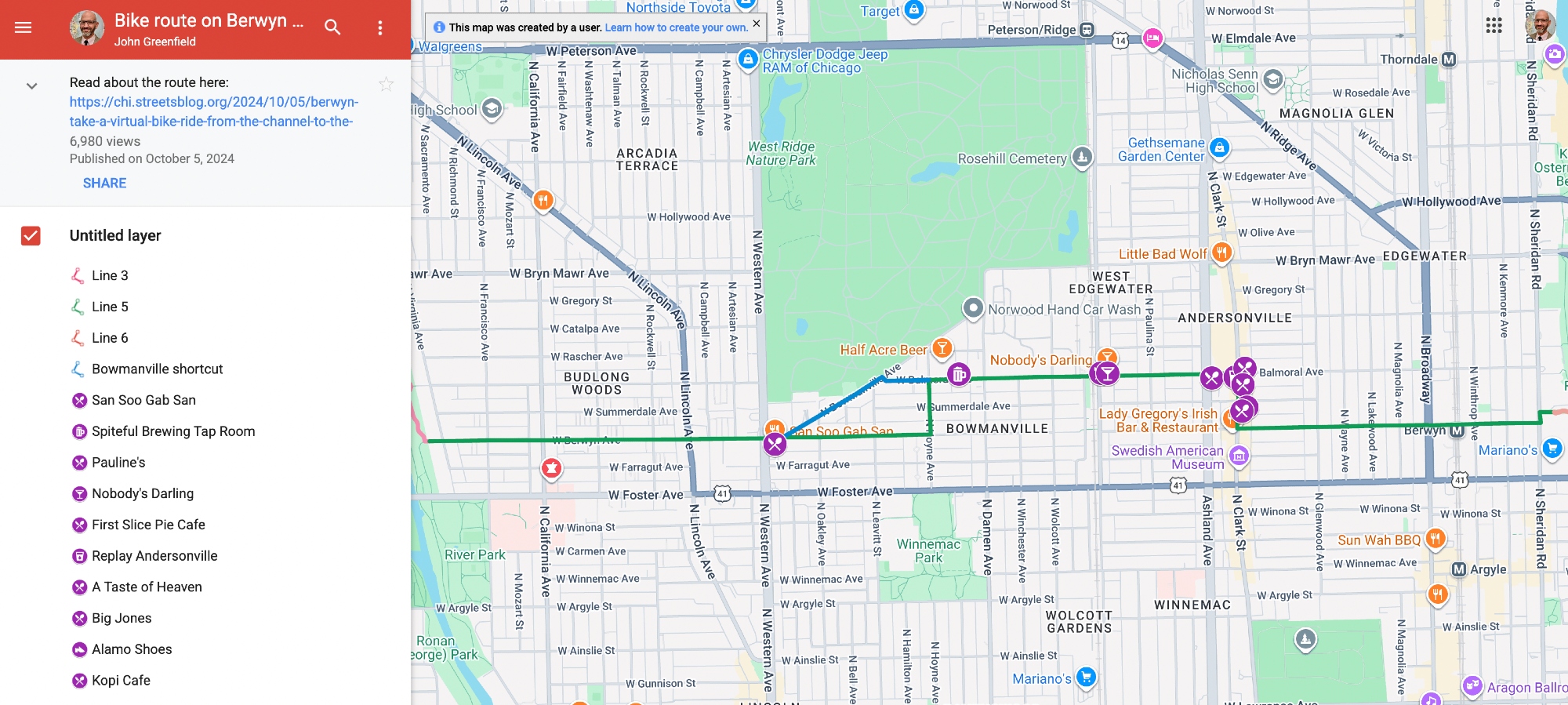This screenshot has width=1568, height=705.
Task: Tap the Half Acre Beer marker
Action: [942, 348]
